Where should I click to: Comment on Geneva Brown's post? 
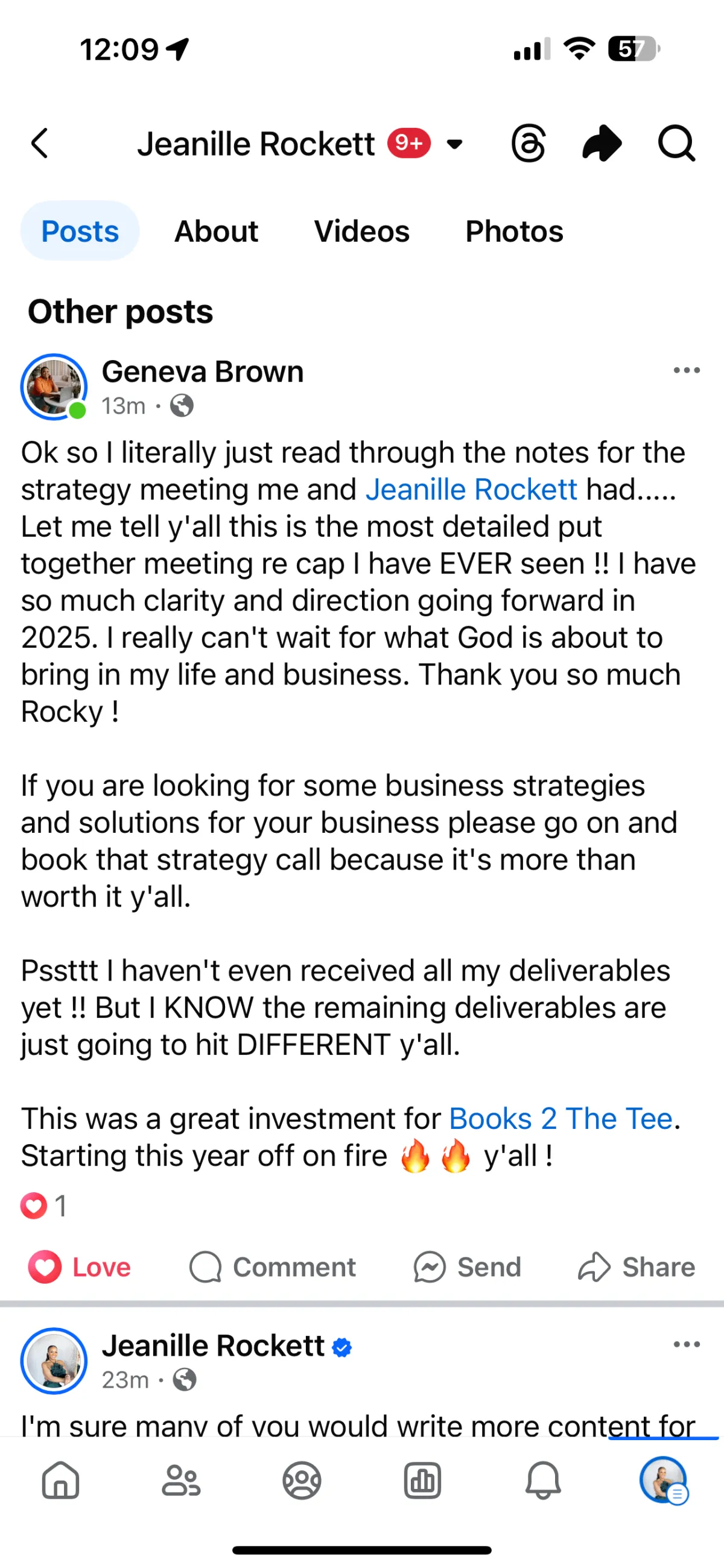click(273, 1267)
